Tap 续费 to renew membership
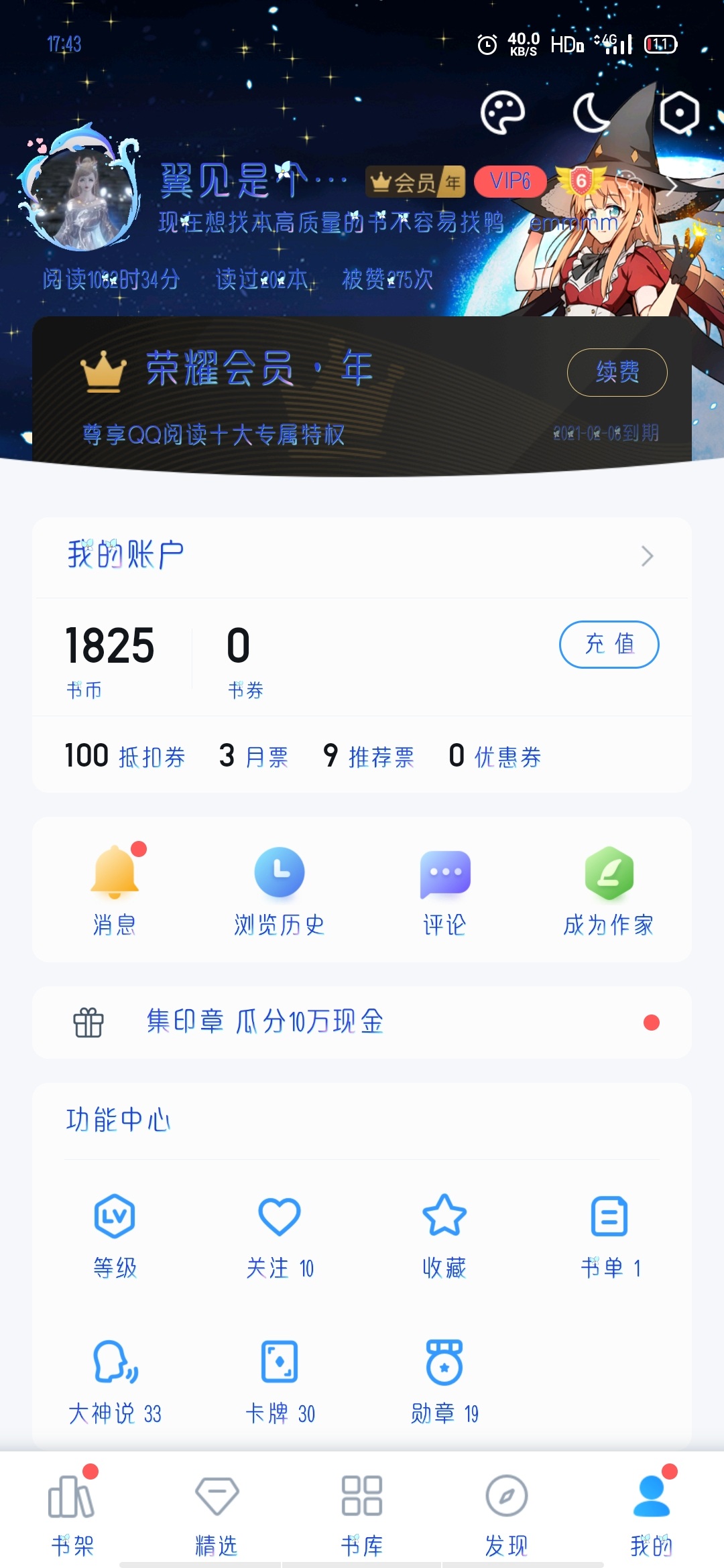 tap(617, 372)
